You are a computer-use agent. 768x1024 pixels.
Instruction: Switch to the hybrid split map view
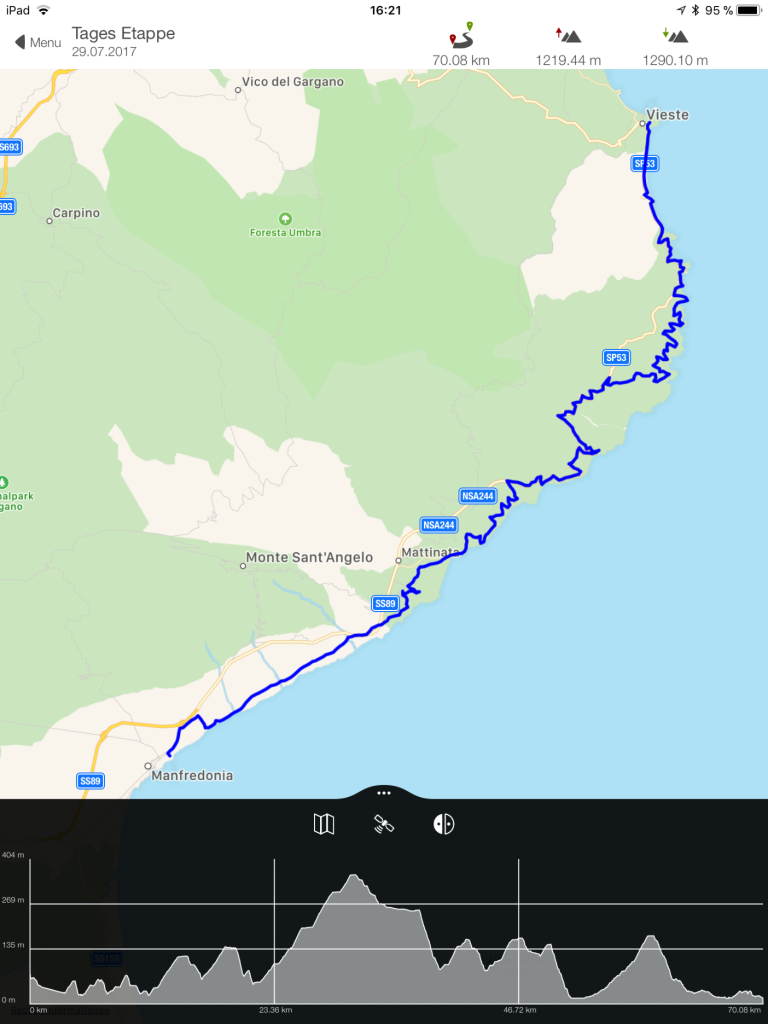click(x=444, y=824)
